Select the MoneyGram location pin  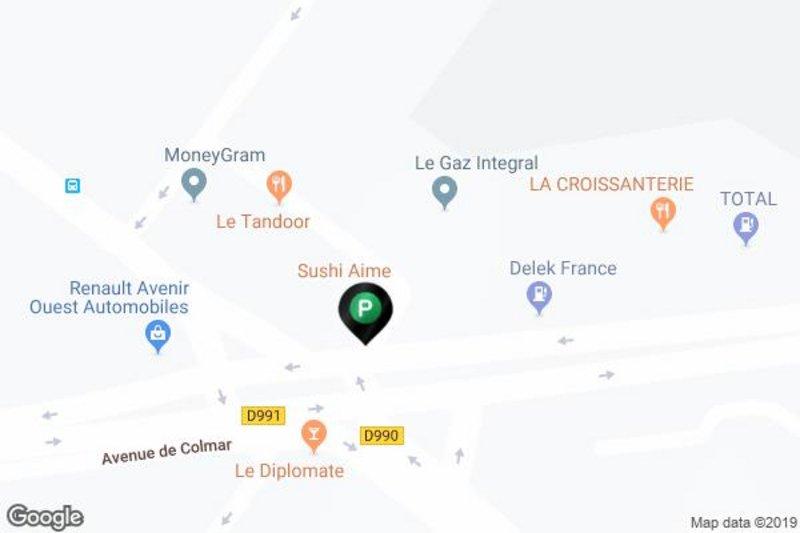(x=194, y=183)
